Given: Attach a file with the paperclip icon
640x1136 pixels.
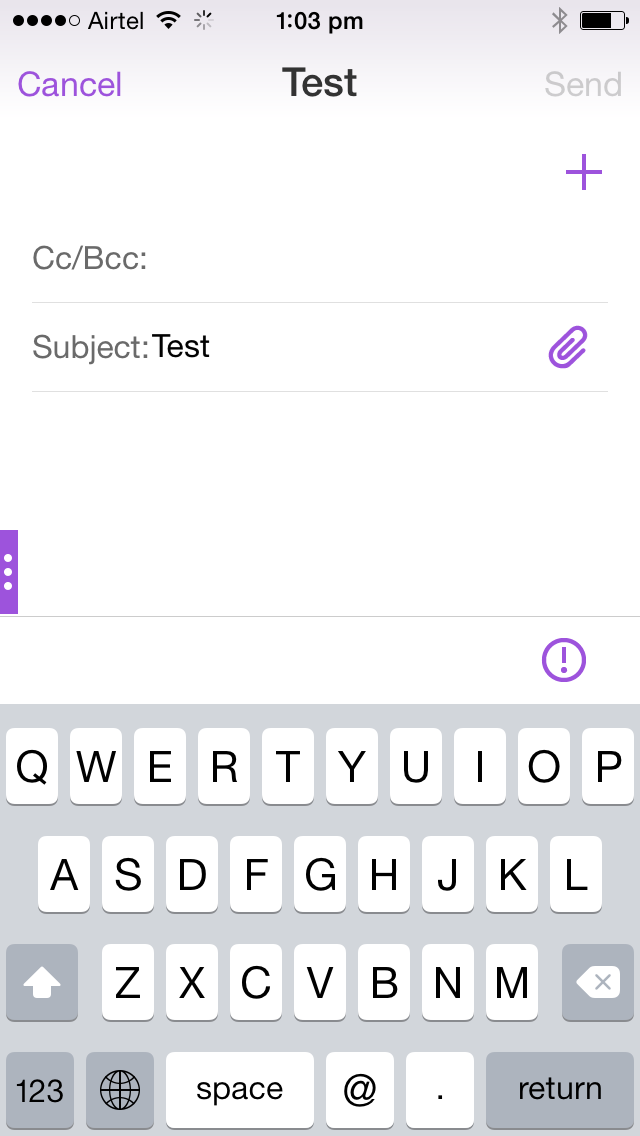Looking at the screenshot, I should click(567, 347).
